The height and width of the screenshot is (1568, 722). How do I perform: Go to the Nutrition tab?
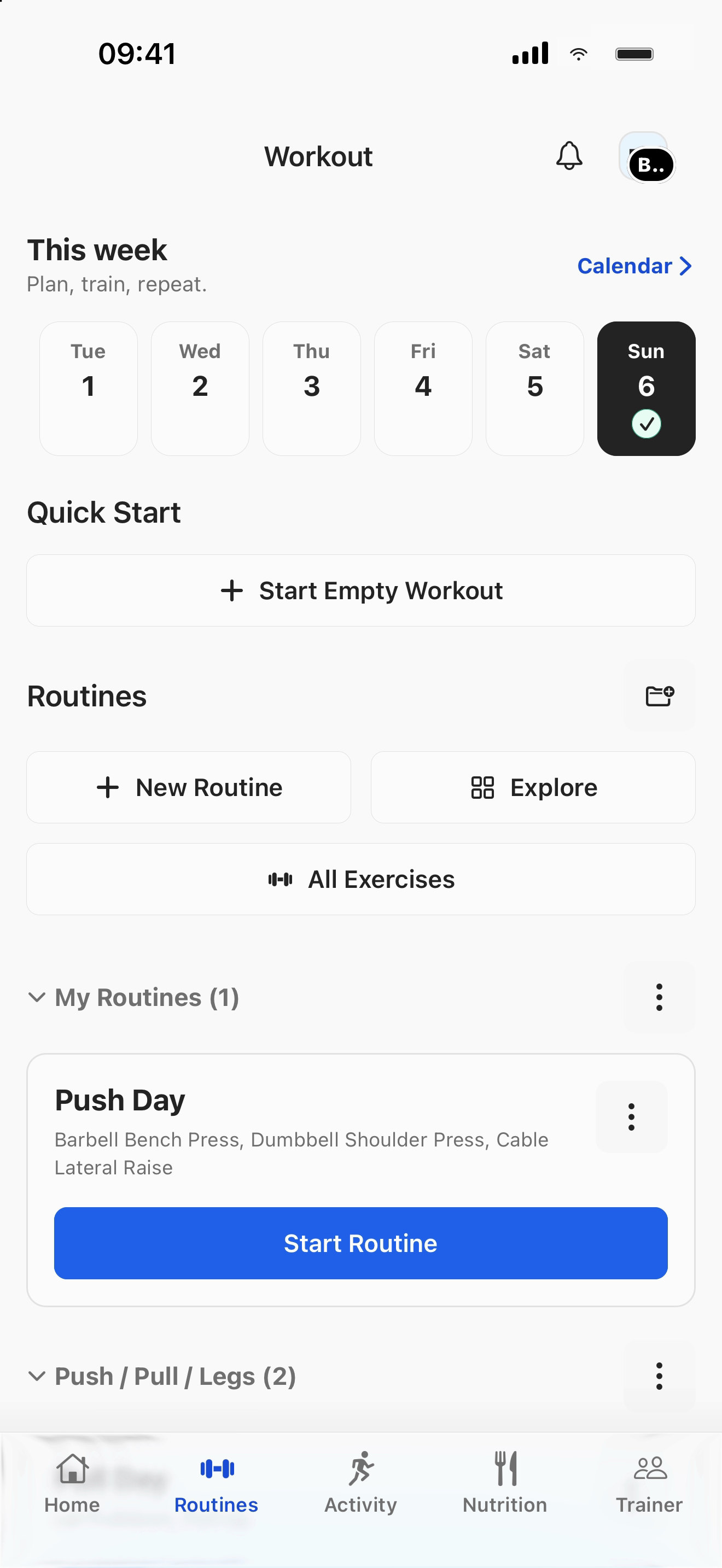click(505, 1483)
